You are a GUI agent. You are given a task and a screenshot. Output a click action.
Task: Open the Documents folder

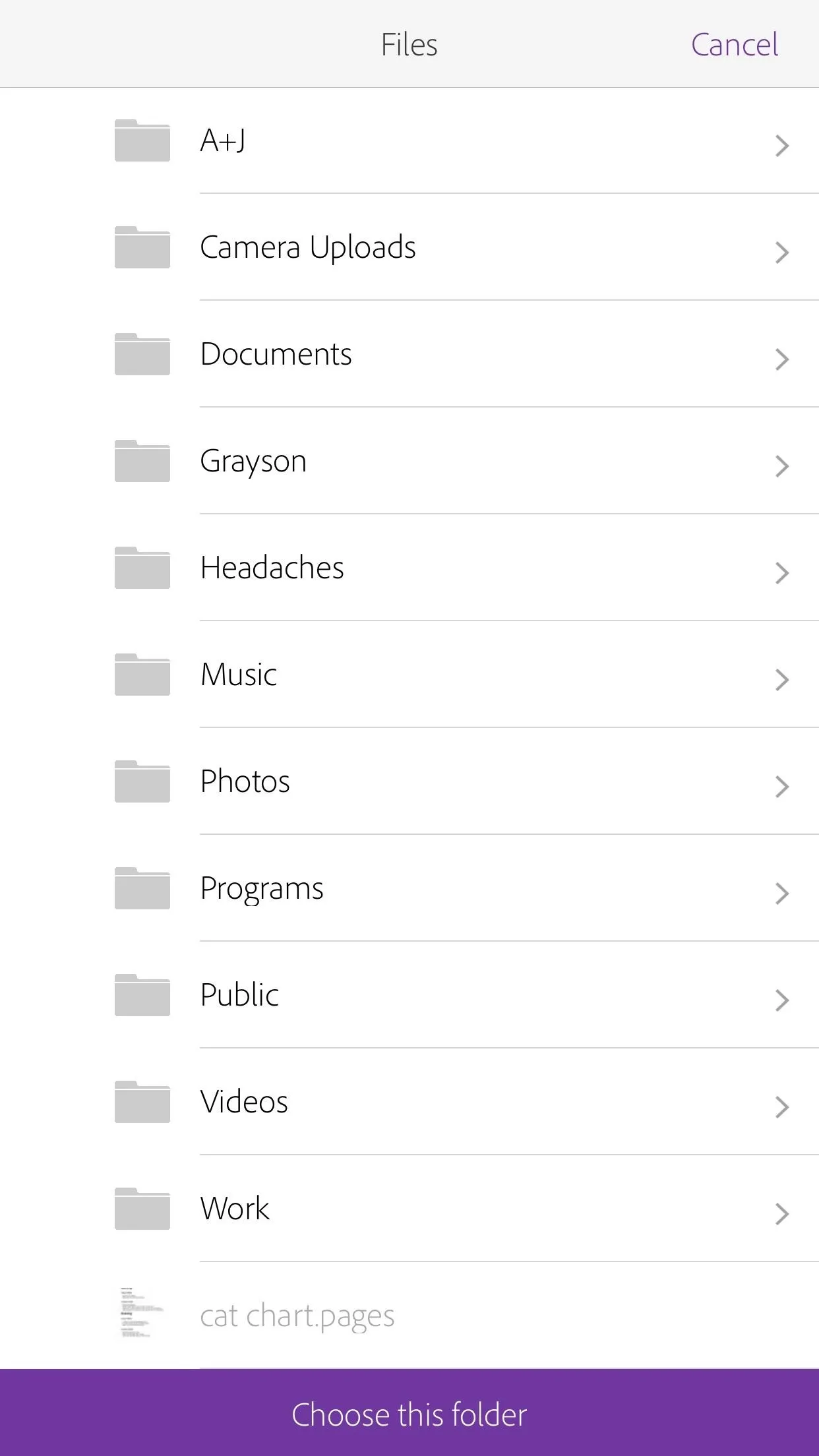409,354
